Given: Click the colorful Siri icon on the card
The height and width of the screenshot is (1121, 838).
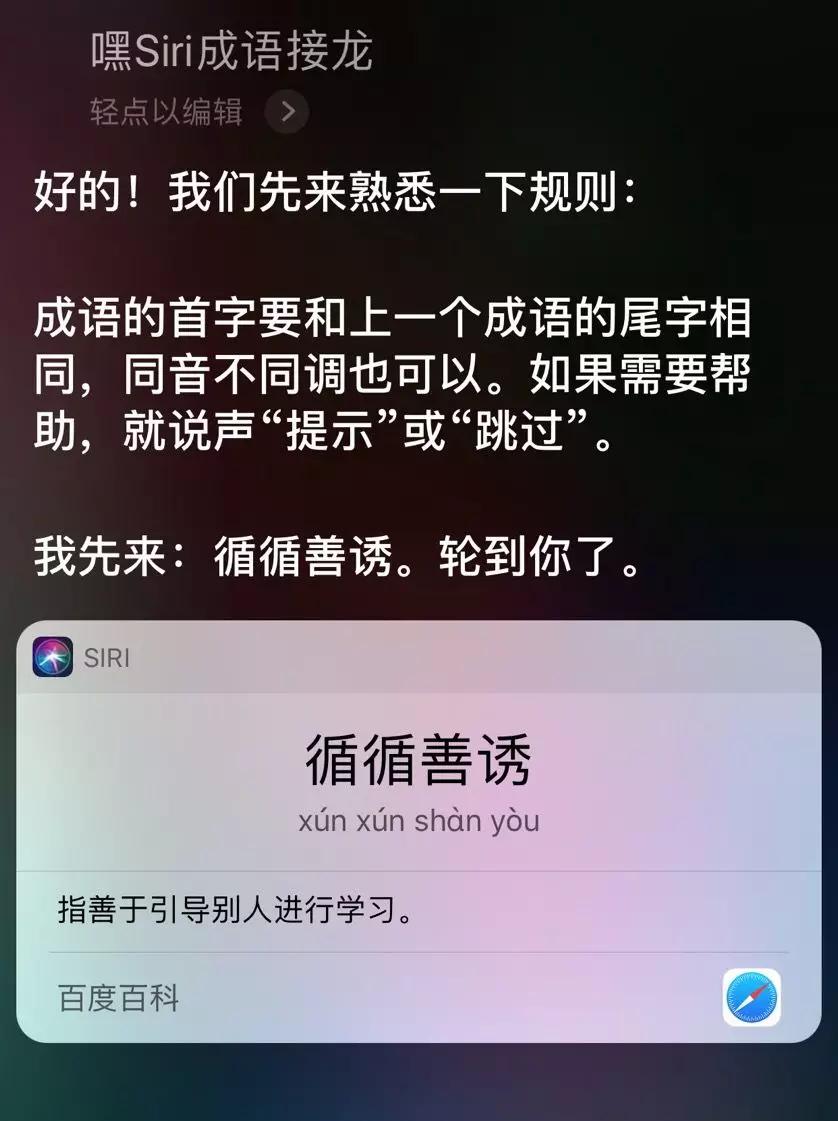Looking at the screenshot, I should coord(52,657).
